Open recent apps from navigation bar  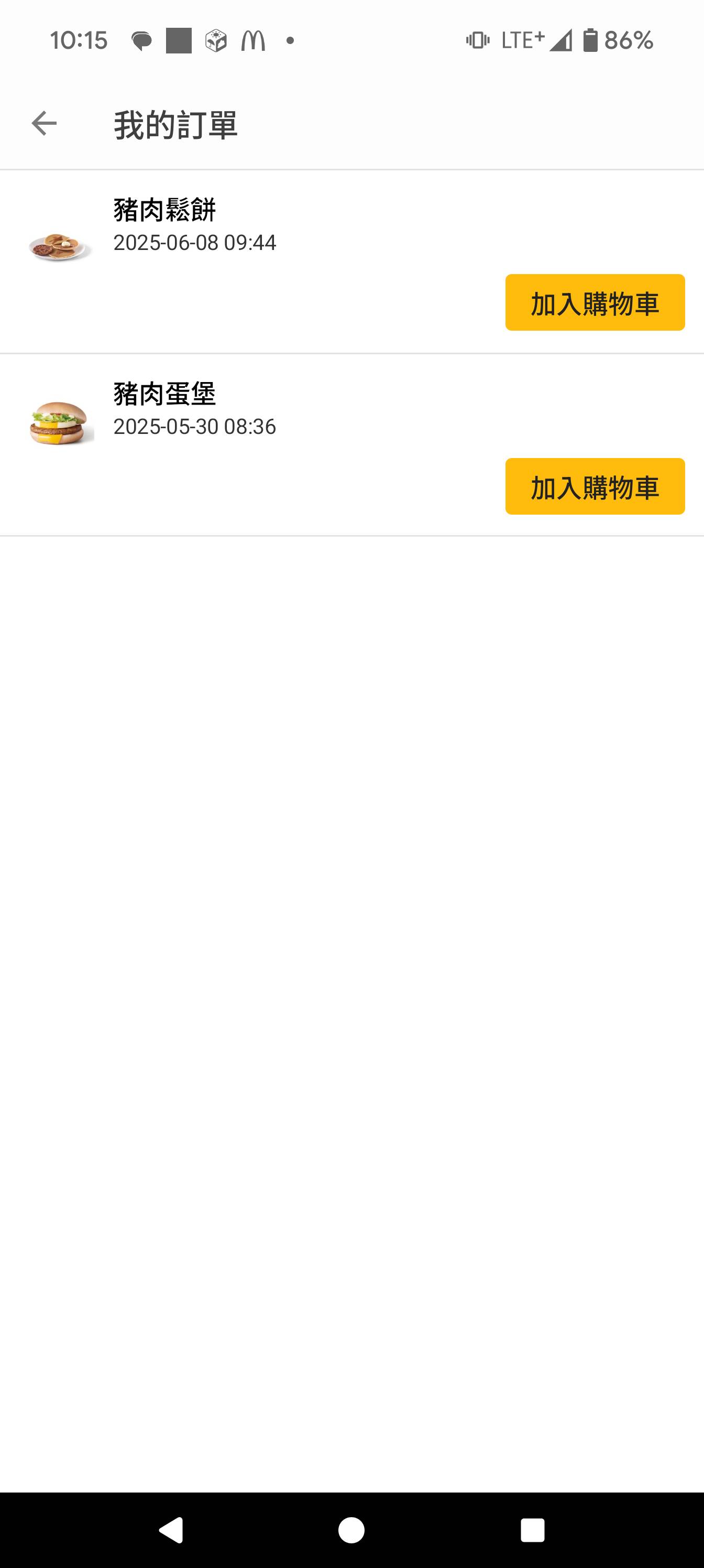point(532,1530)
